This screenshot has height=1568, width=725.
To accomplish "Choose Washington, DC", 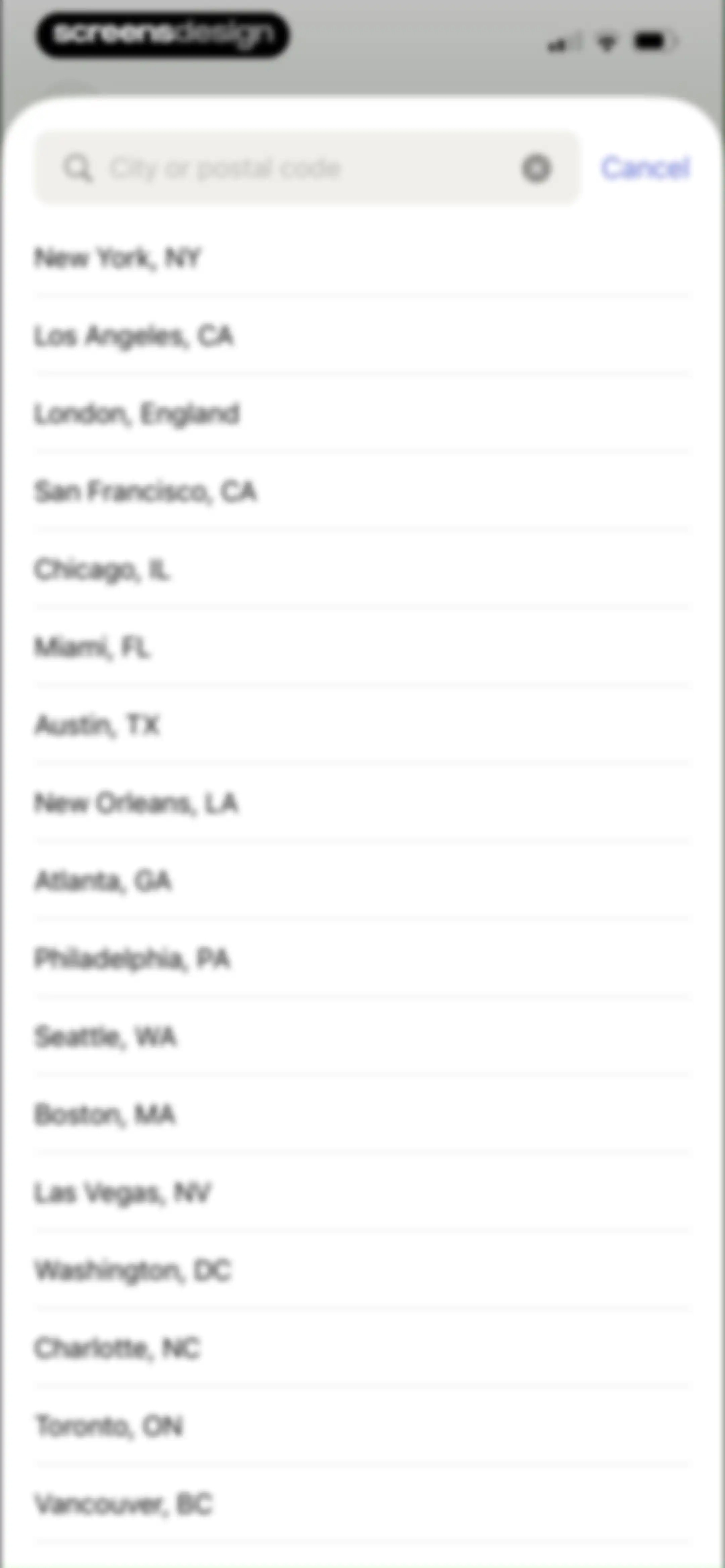I will coord(362,1271).
